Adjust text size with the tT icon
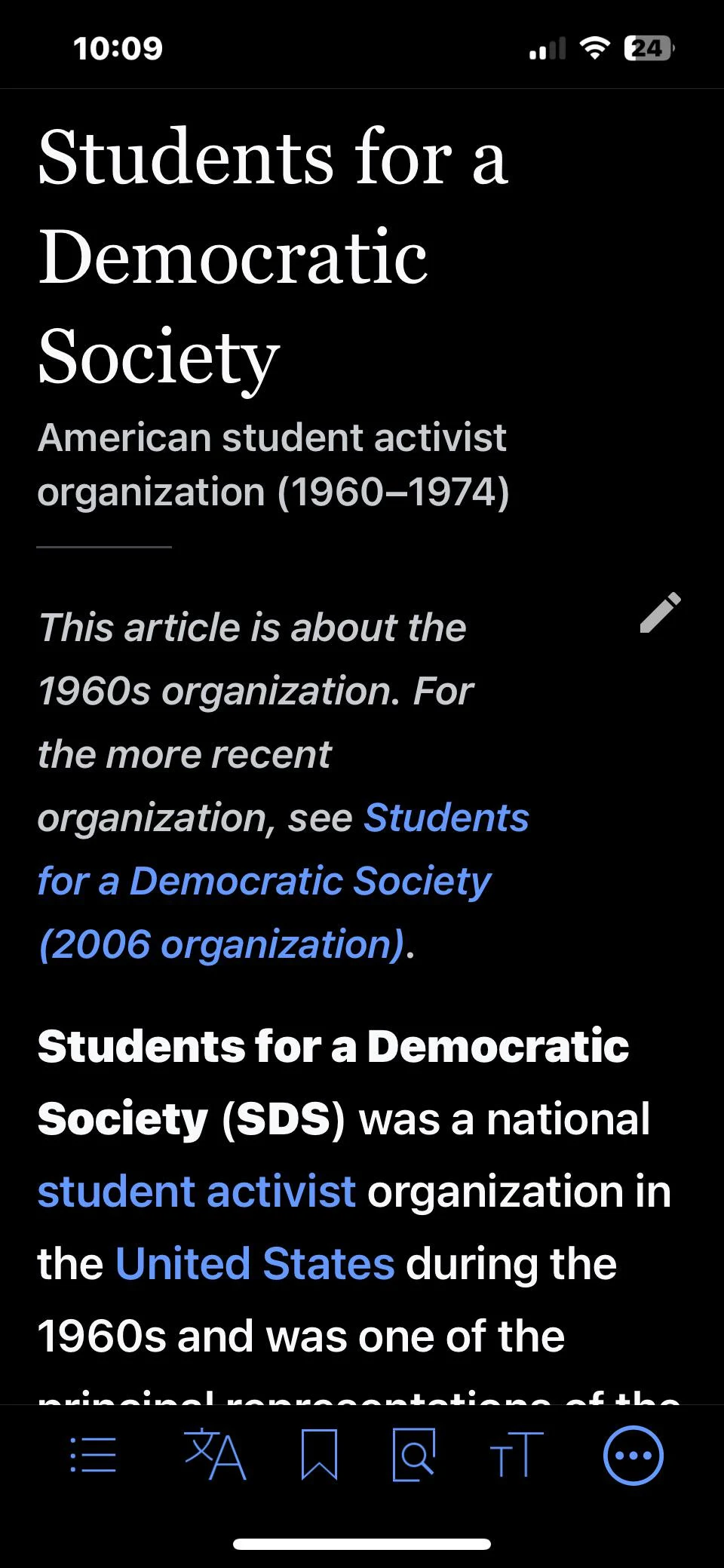 click(x=517, y=1455)
